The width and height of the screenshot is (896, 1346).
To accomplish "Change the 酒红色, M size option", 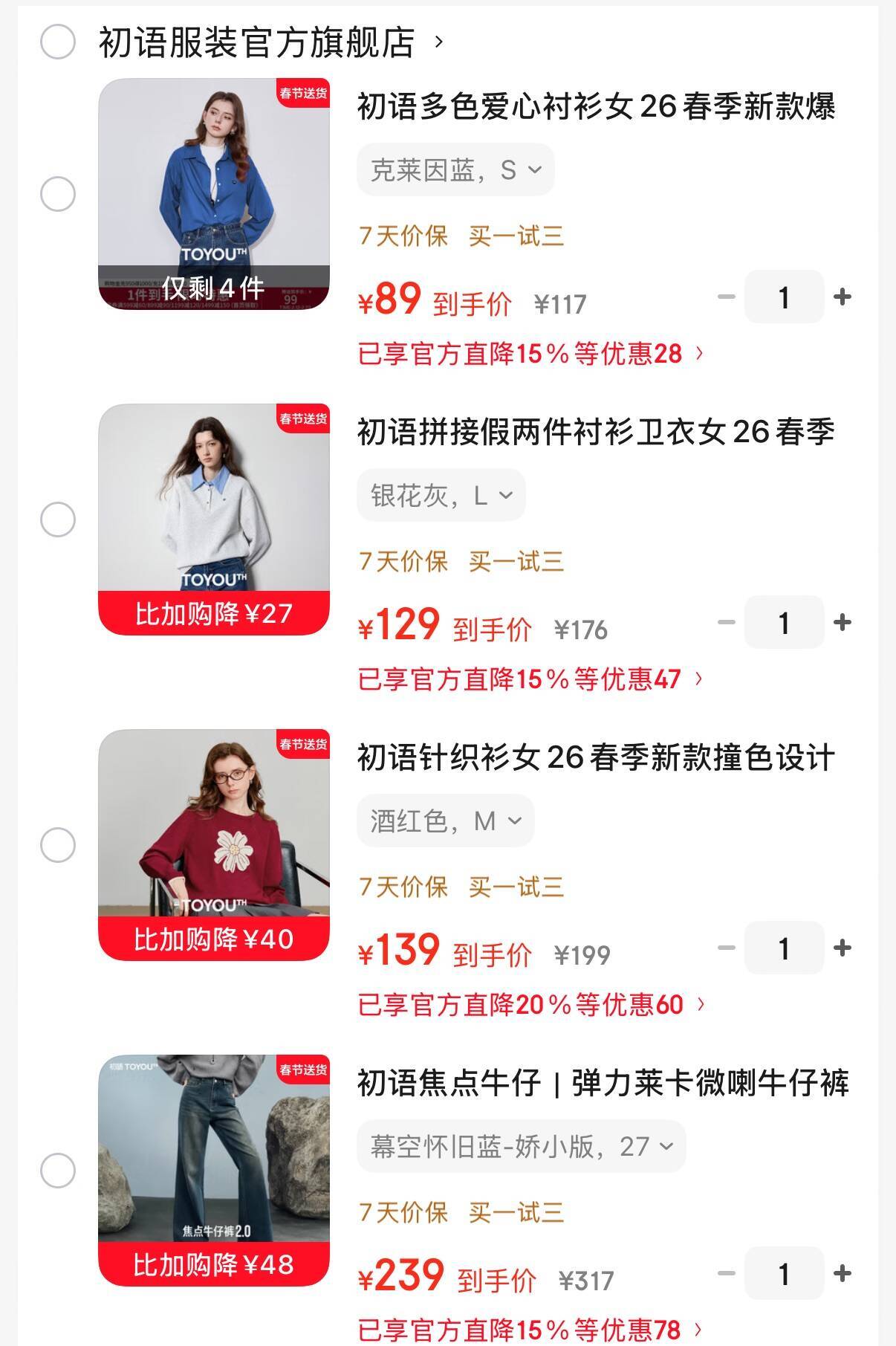I will tap(446, 821).
